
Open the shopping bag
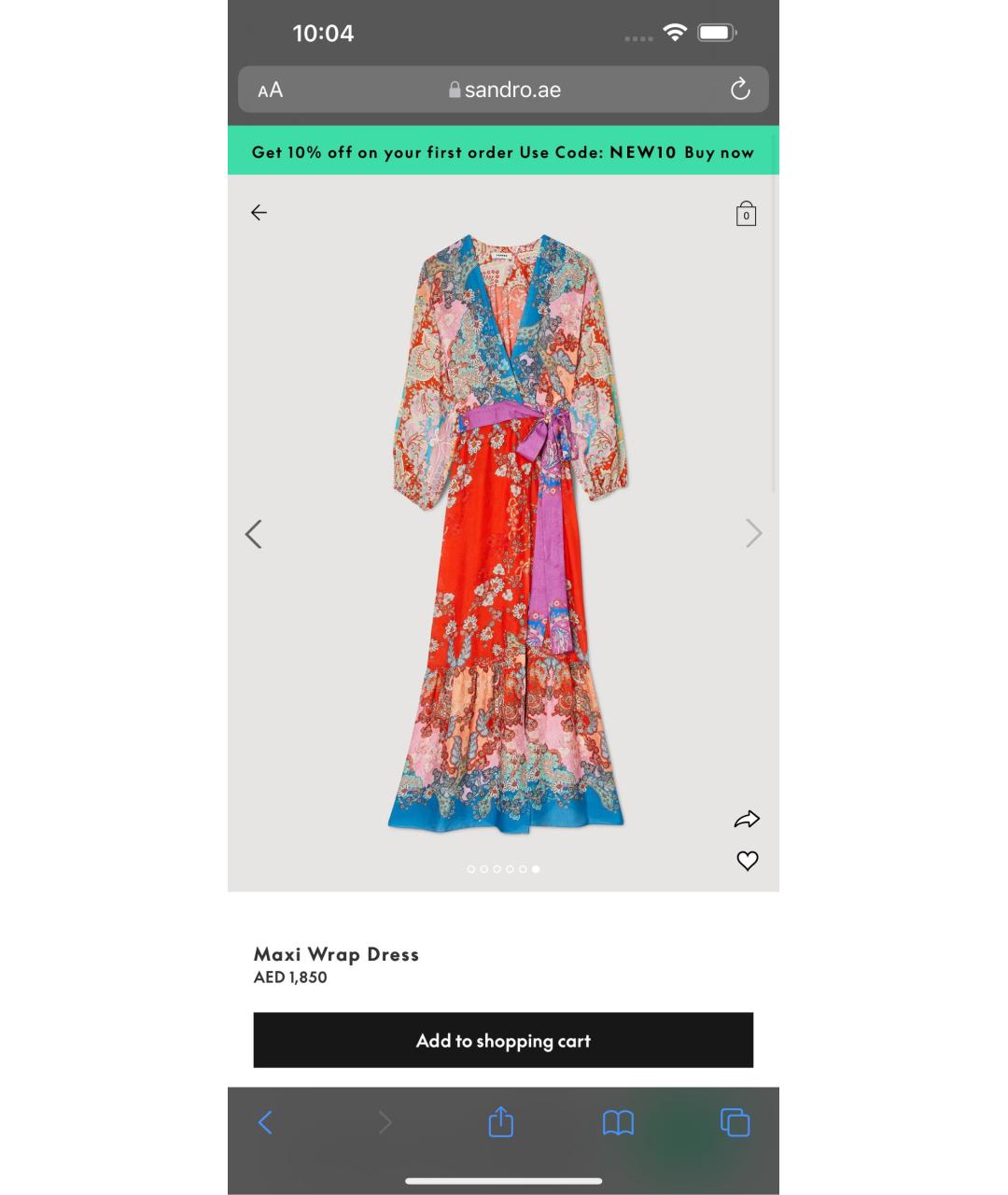(x=746, y=214)
